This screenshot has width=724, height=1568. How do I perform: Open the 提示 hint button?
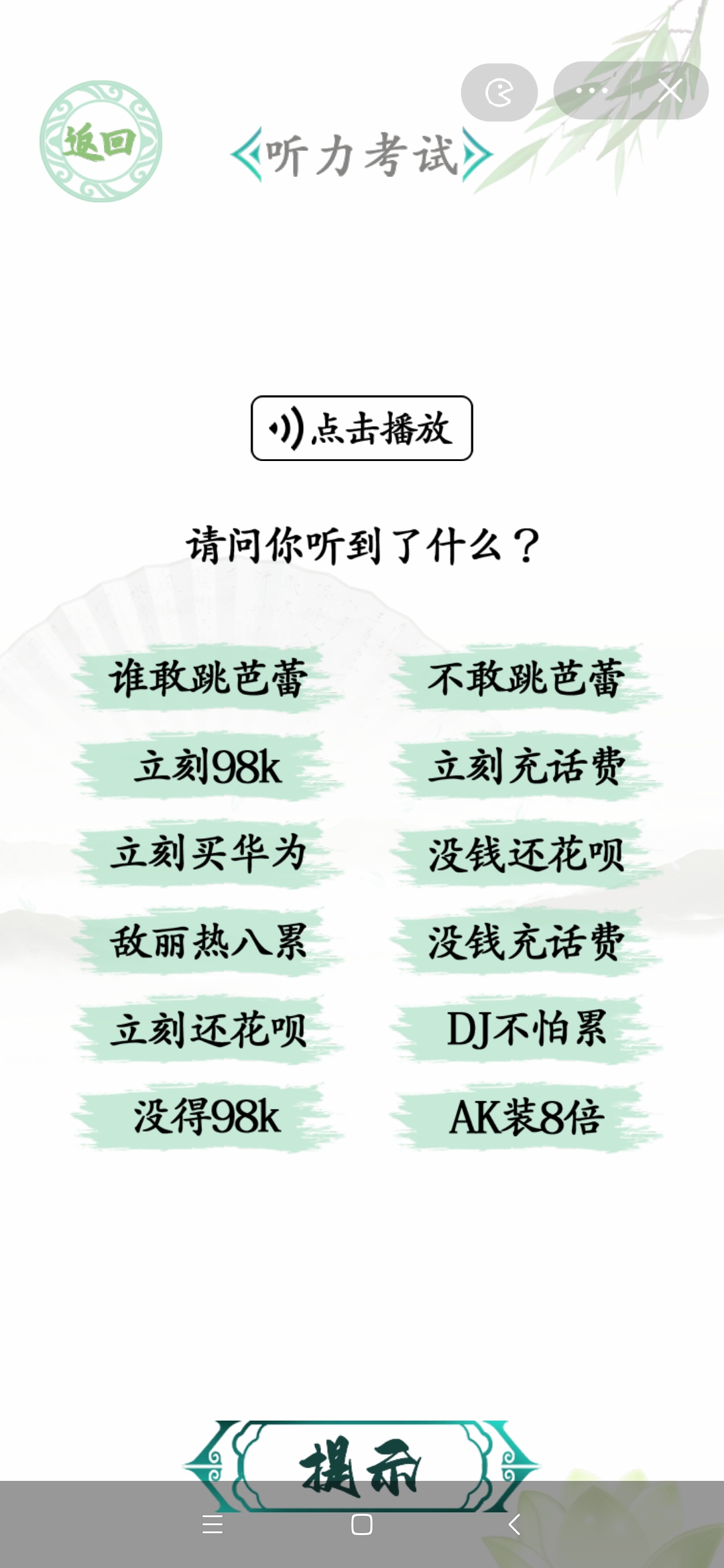(362, 1466)
